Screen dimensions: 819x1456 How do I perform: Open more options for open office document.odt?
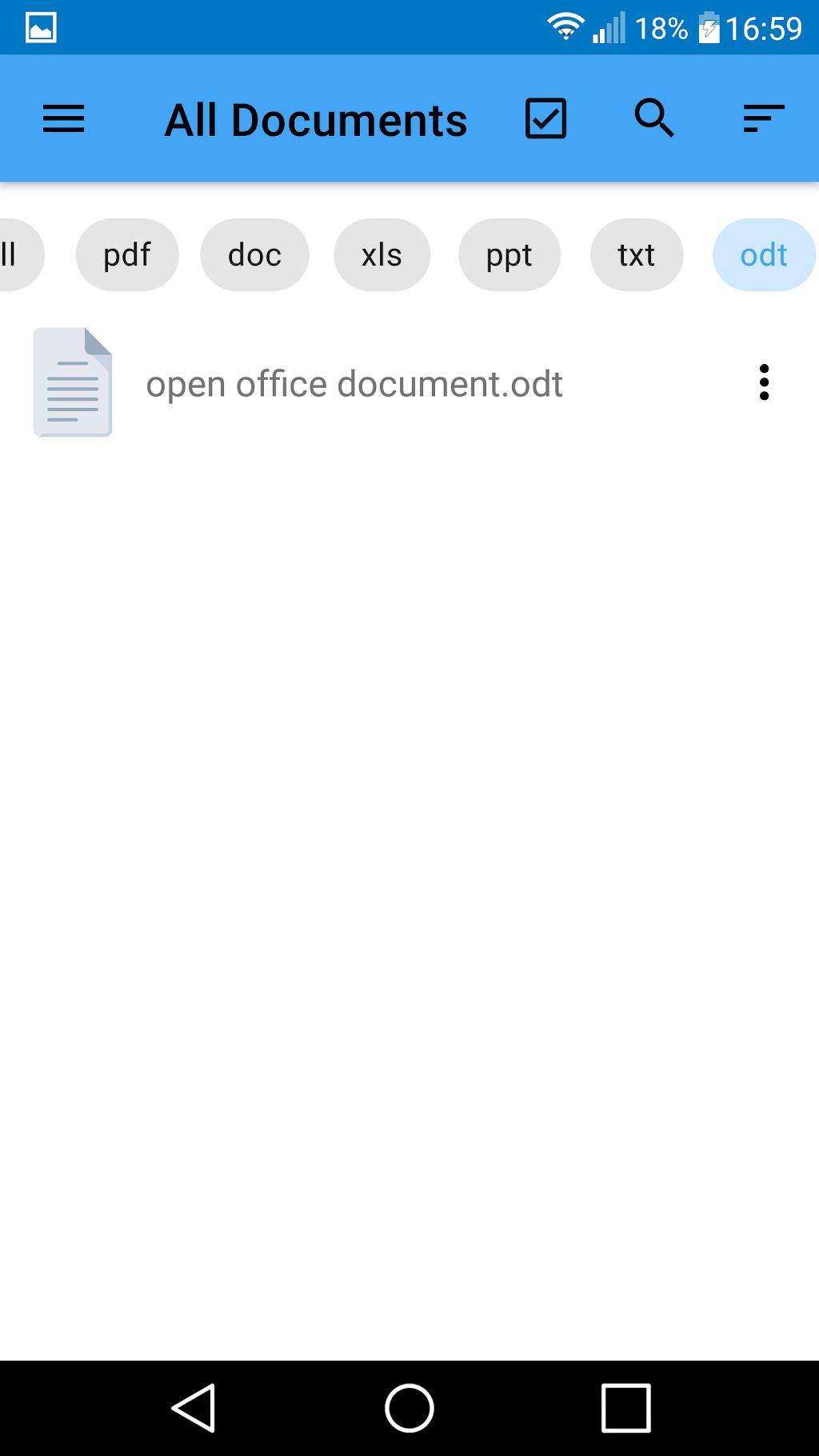pyautogui.click(x=764, y=382)
